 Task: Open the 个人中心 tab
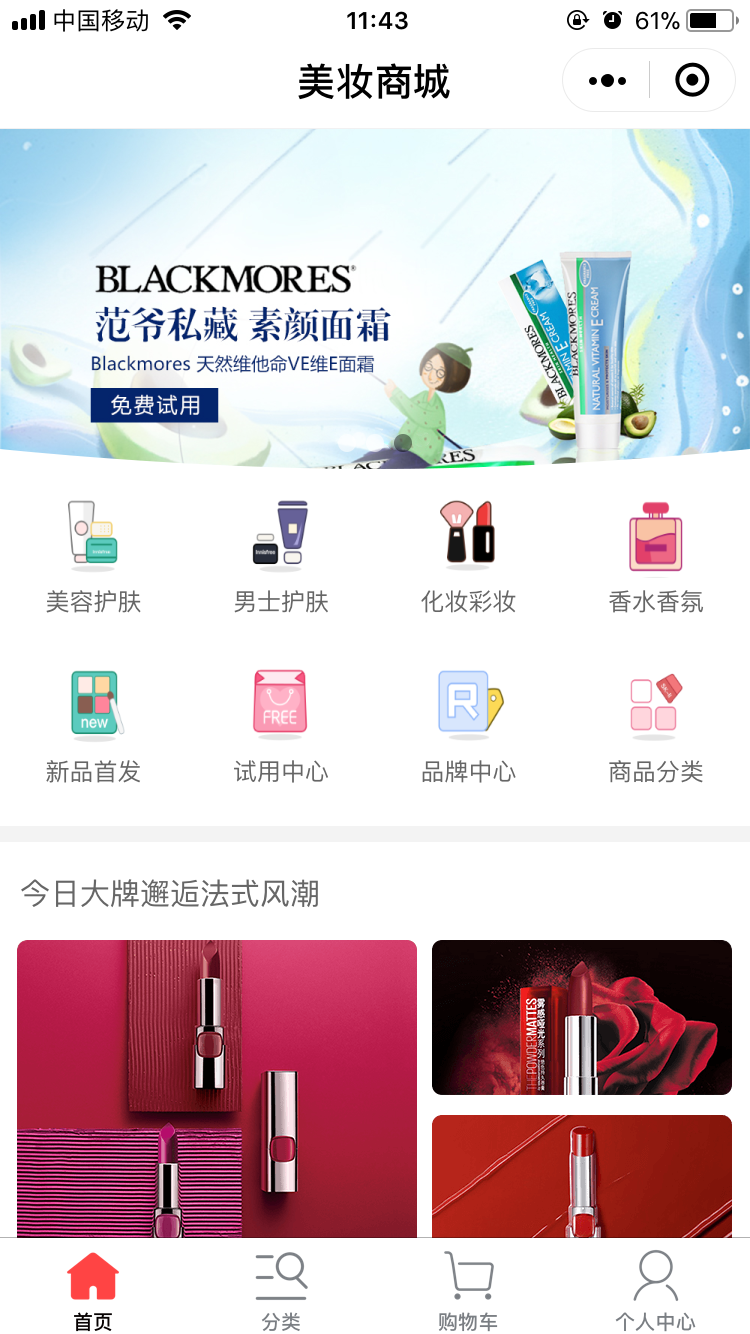pos(655,1290)
